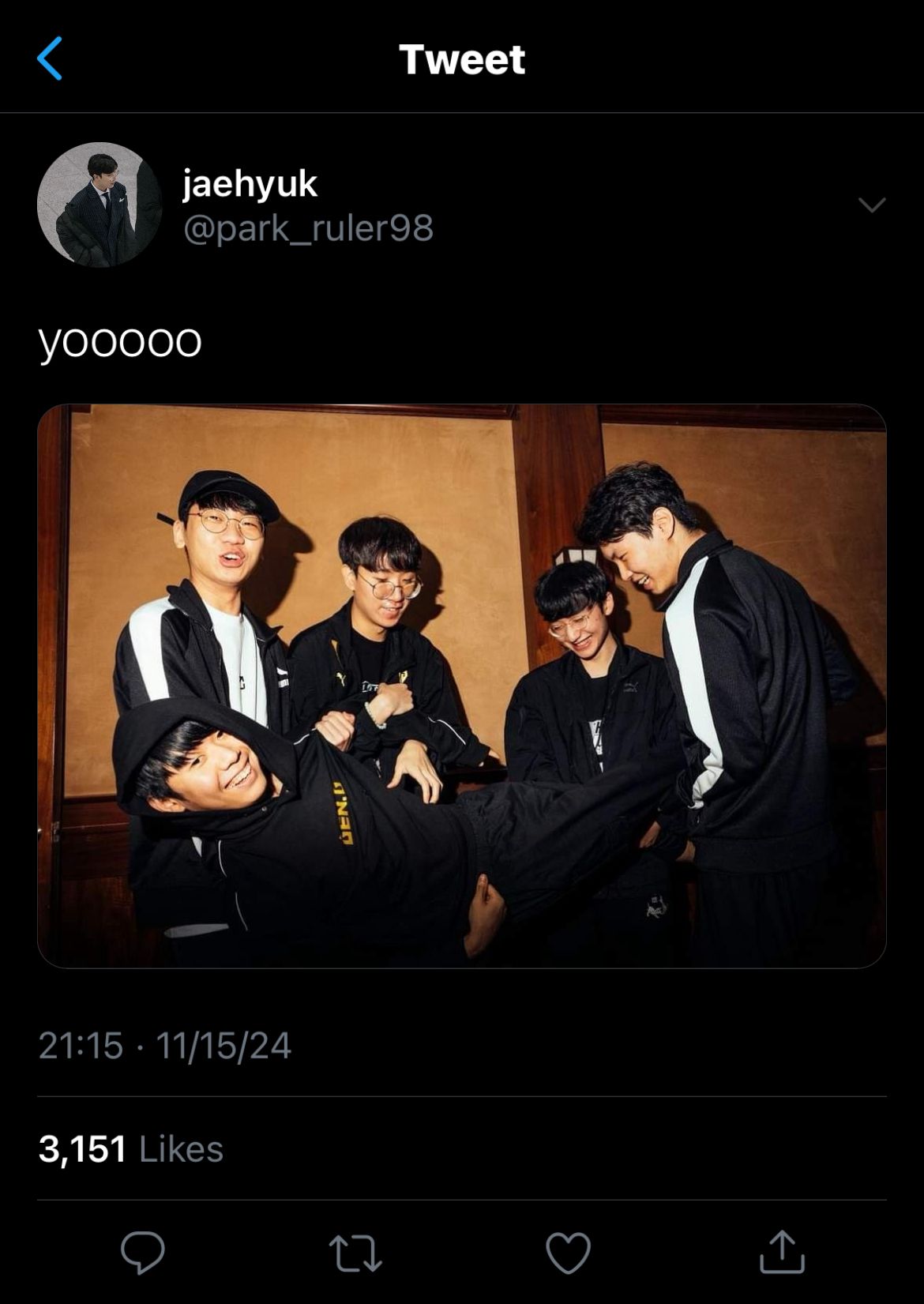The image size is (924, 1304).
Task: View who liked via 3,151 Likes
Action: tap(131, 1149)
